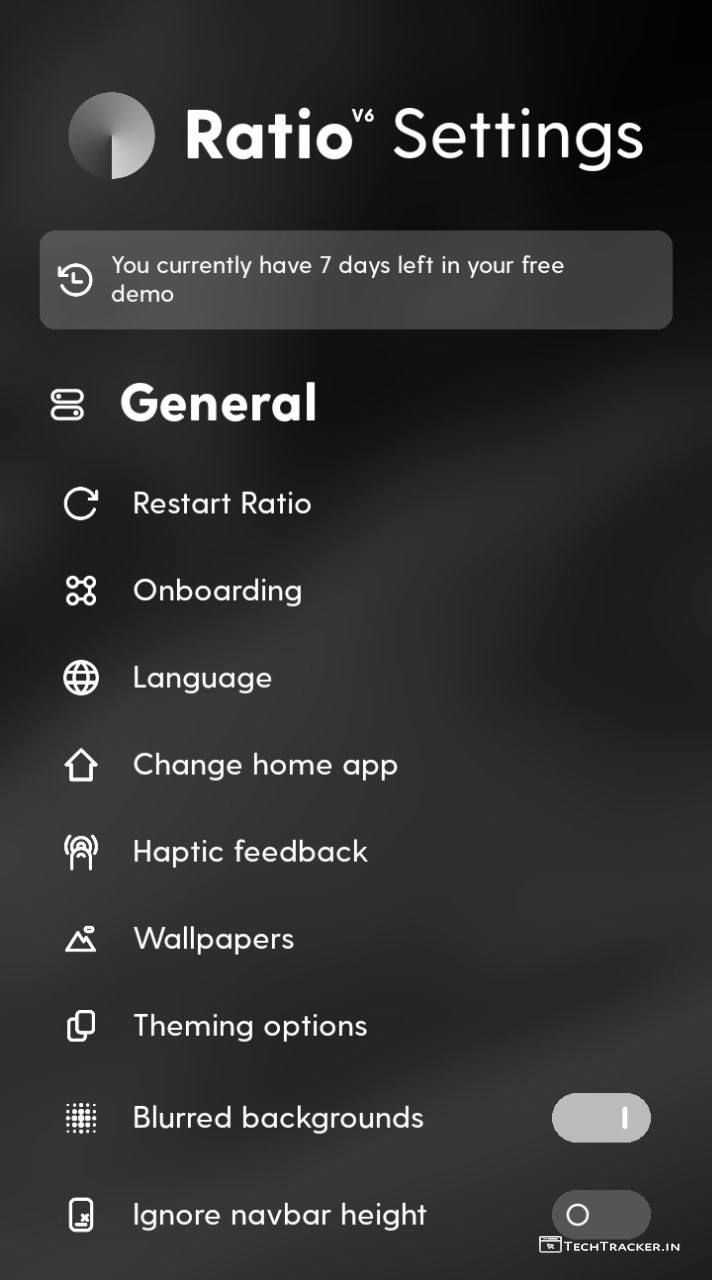
Task: Tap Restart Ratio
Action: click(x=222, y=503)
